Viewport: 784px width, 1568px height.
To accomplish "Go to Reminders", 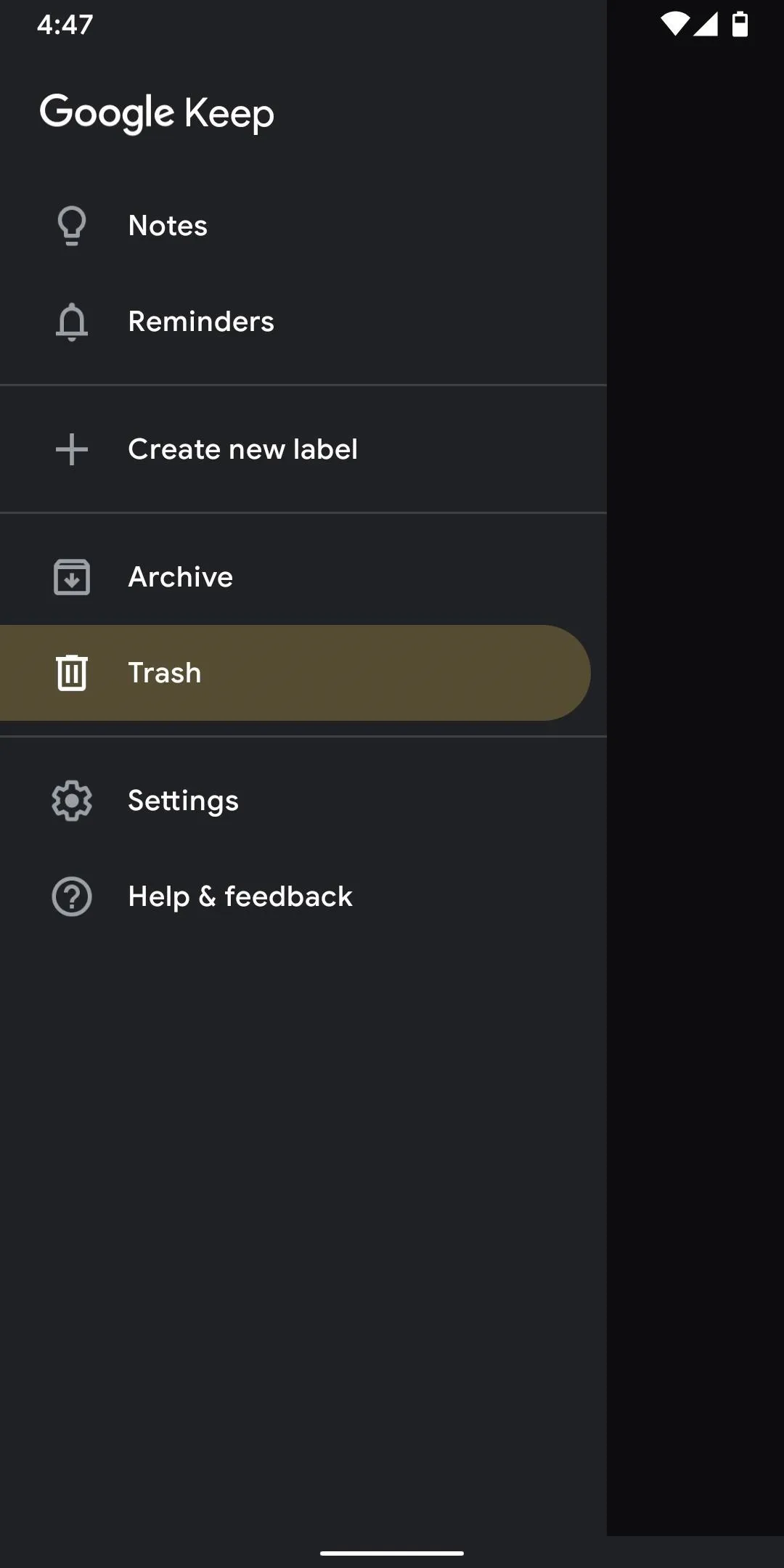I will pyautogui.click(x=303, y=322).
